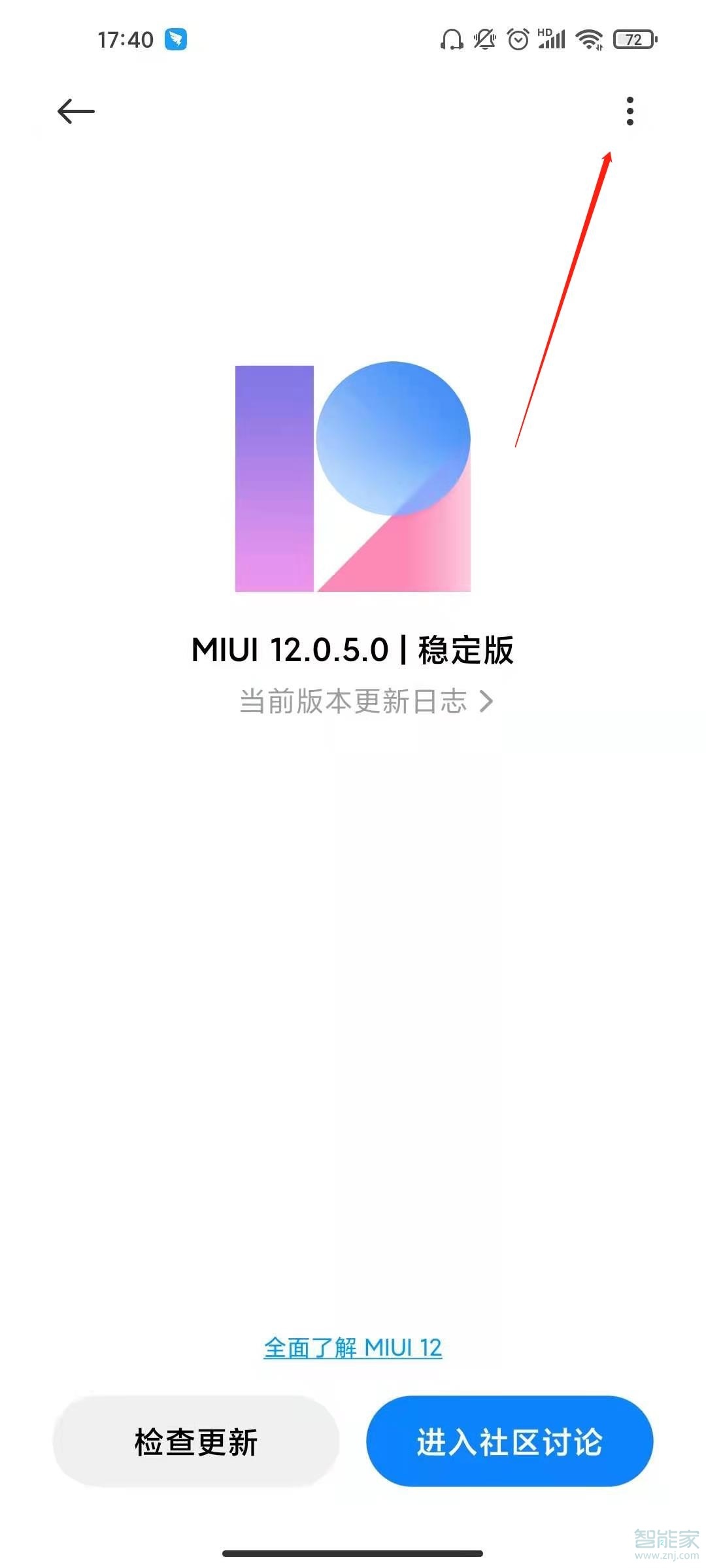
Task: Tap the Wi-Fi icon in status bar
Action: click(x=588, y=41)
